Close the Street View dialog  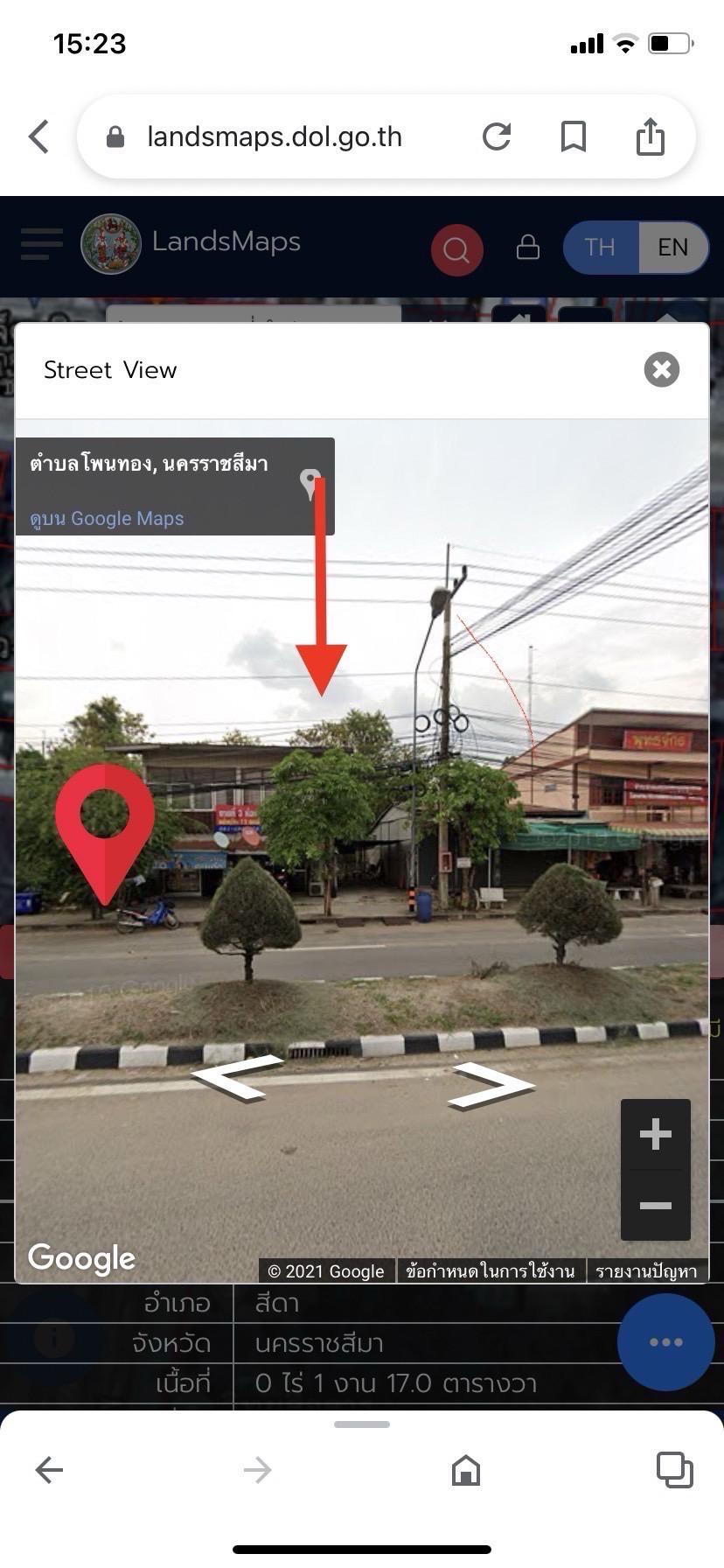[661, 369]
